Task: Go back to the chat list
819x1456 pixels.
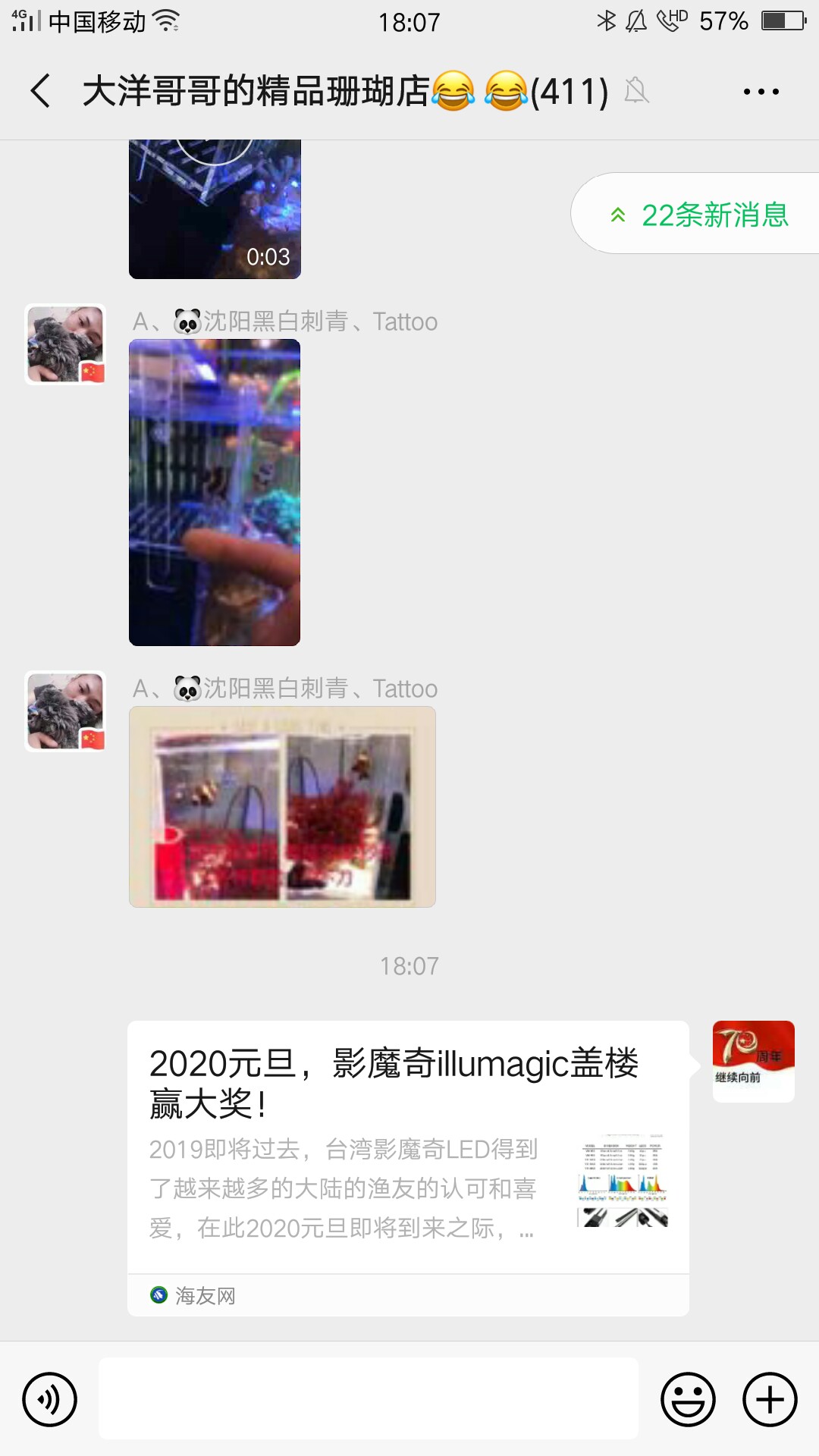Action: 41,91
